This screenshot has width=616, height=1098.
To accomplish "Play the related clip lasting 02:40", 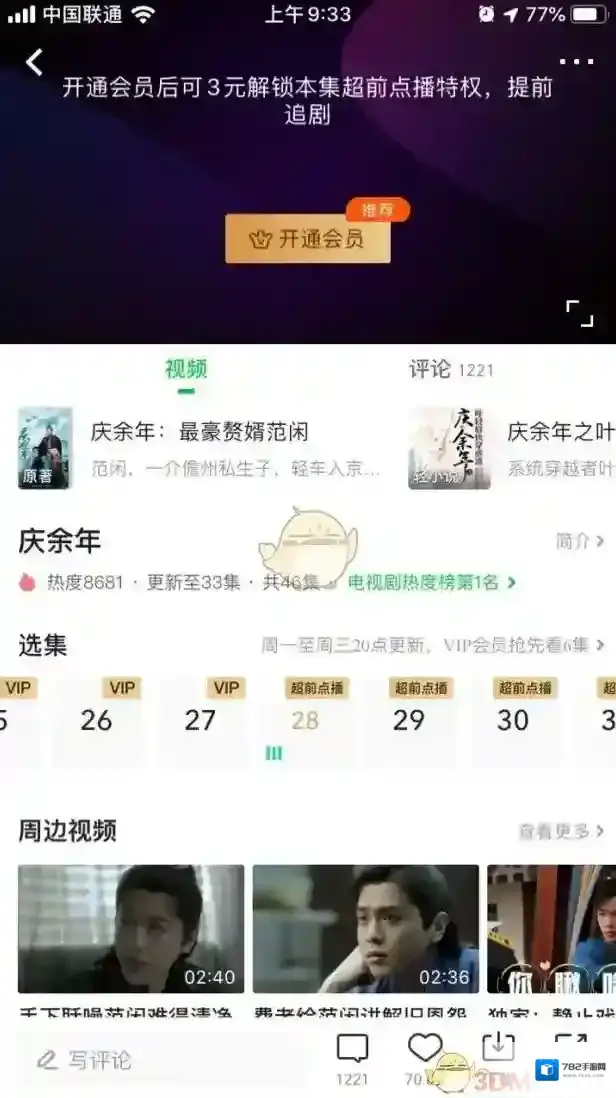I will (x=131, y=929).
